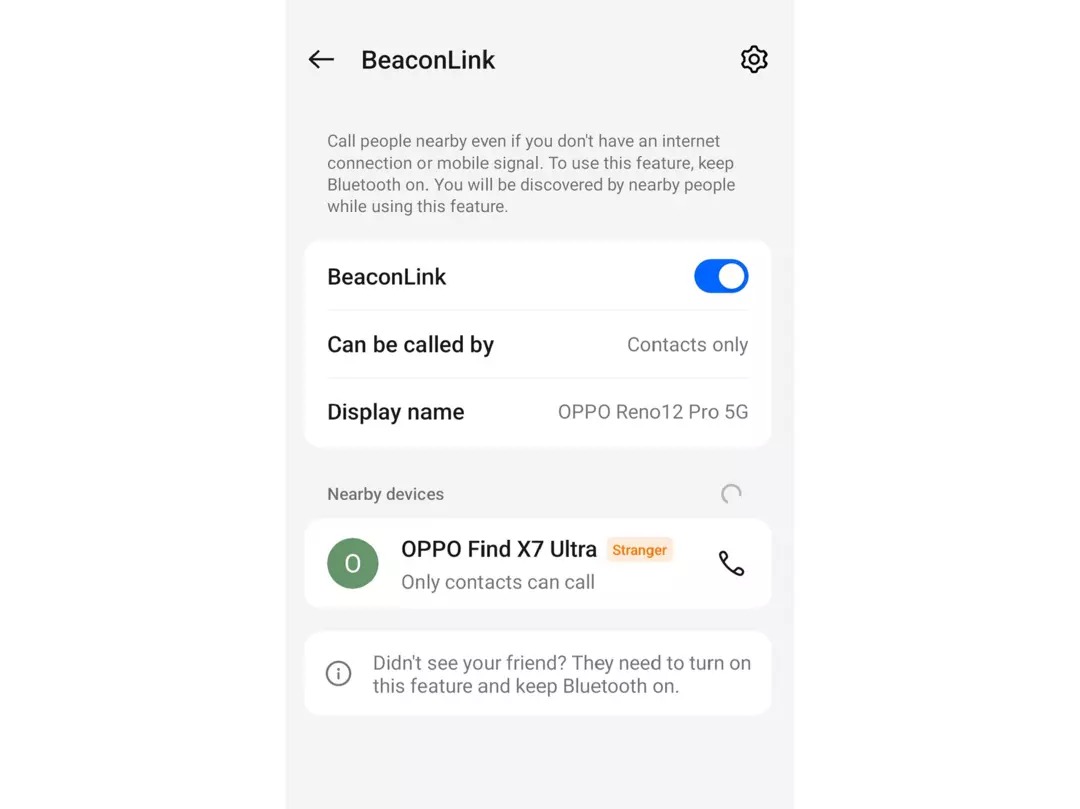Open BeaconLink settings gear

754,60
